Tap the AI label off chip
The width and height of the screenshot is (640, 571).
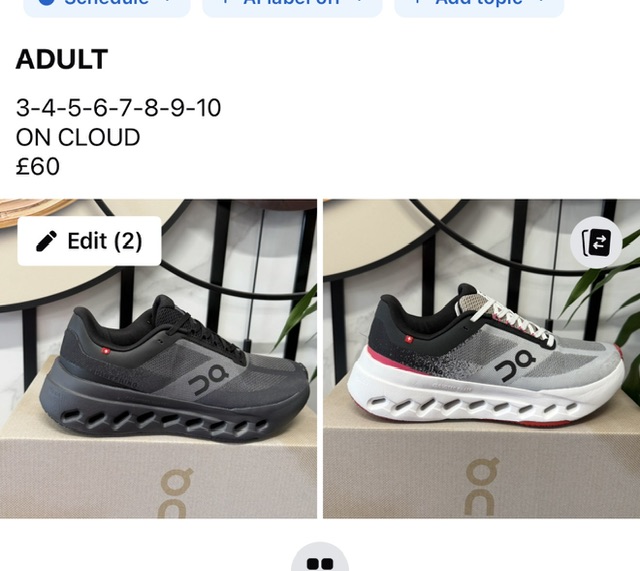click(292, 5)
